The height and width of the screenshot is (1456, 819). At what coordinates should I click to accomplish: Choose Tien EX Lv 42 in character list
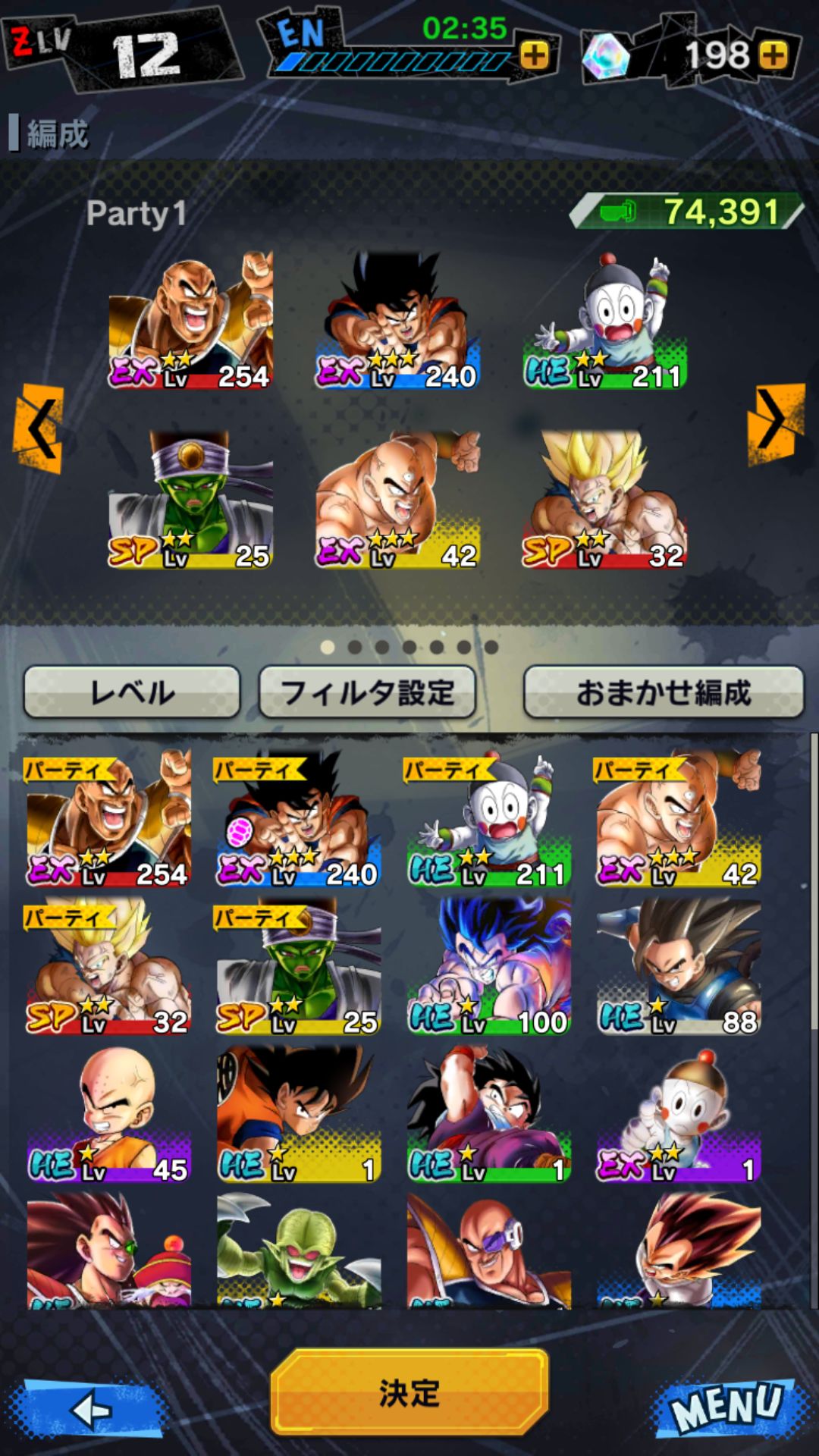tap(679, 818)
